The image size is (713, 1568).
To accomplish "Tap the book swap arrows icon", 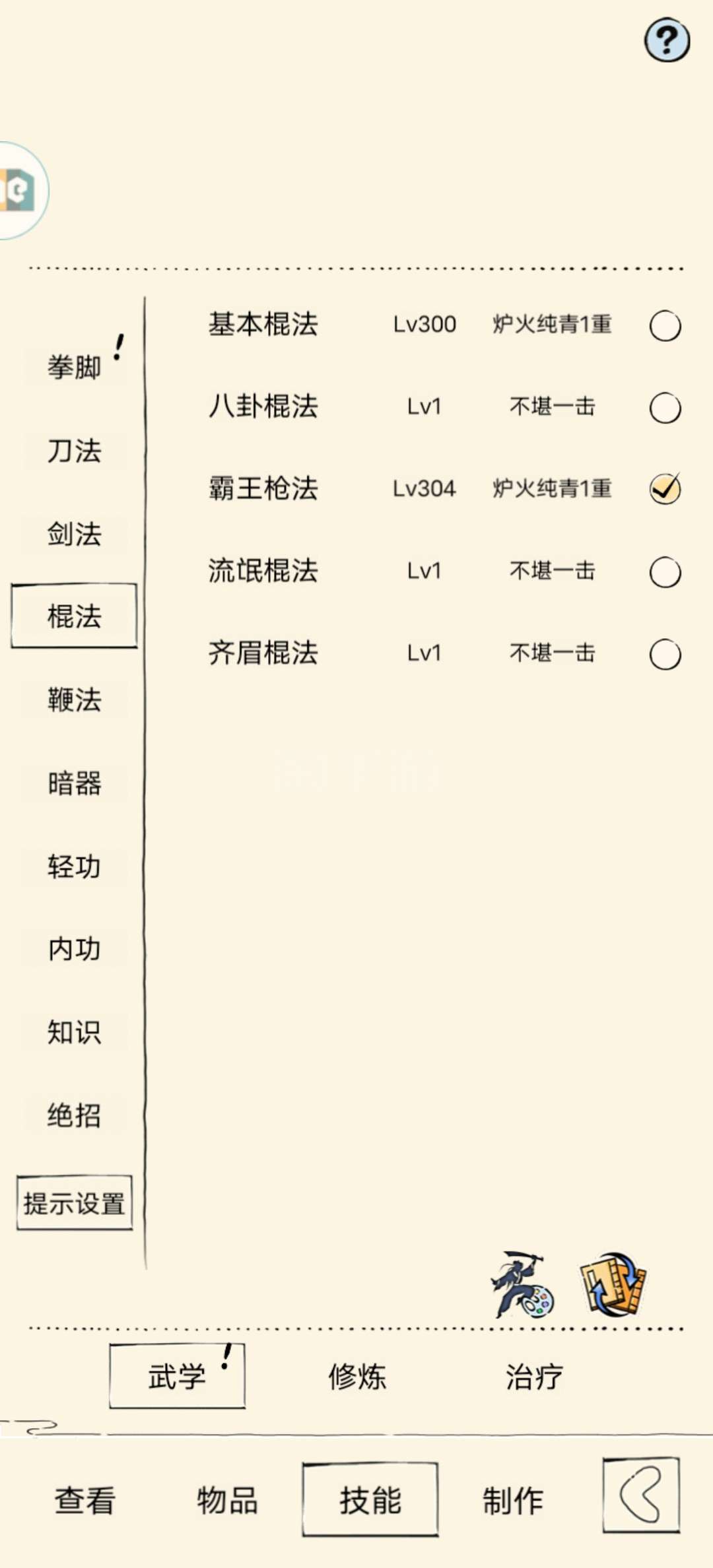I will (613, 1284).
